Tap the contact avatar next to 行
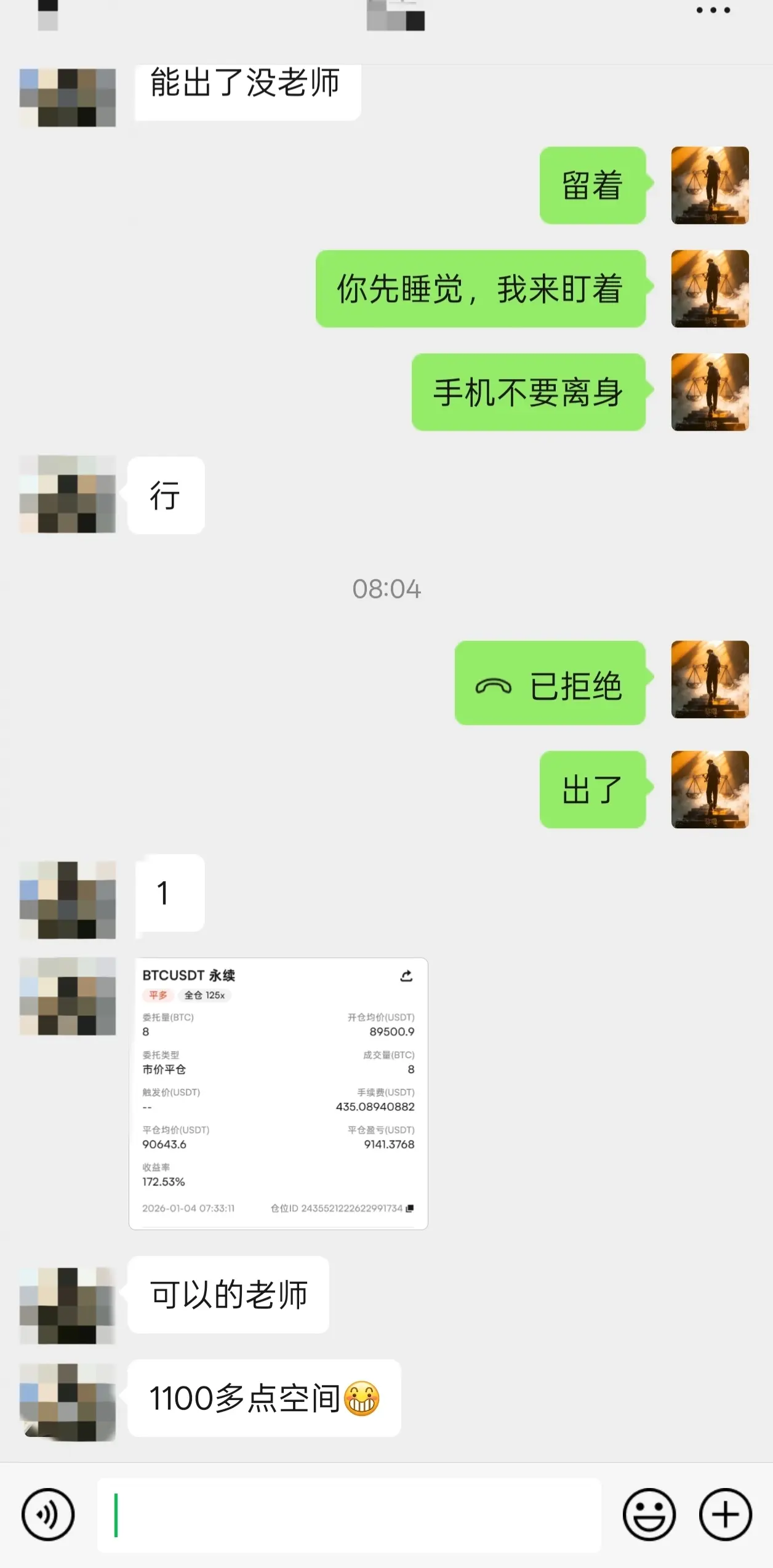The height and width of the screenshot is (1568, 773). pyautogui.click(x=68, y=495)
